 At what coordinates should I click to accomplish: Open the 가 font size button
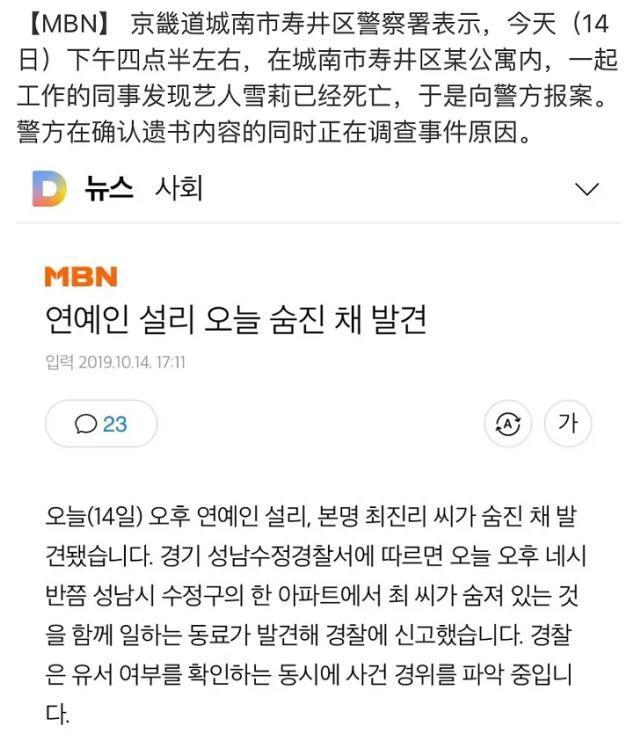[x=568, y=424]
